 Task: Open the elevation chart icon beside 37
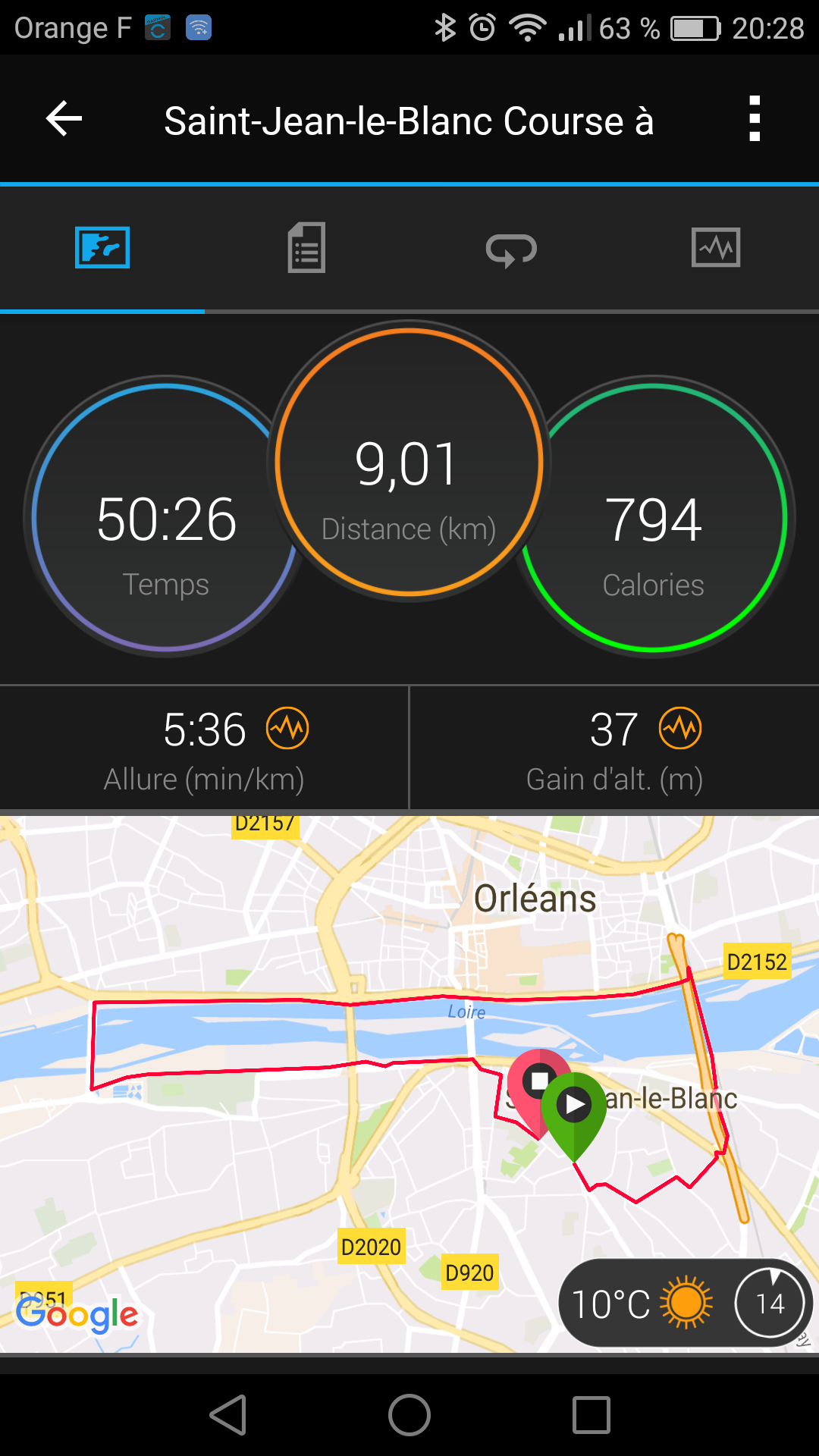pos(680,729)
